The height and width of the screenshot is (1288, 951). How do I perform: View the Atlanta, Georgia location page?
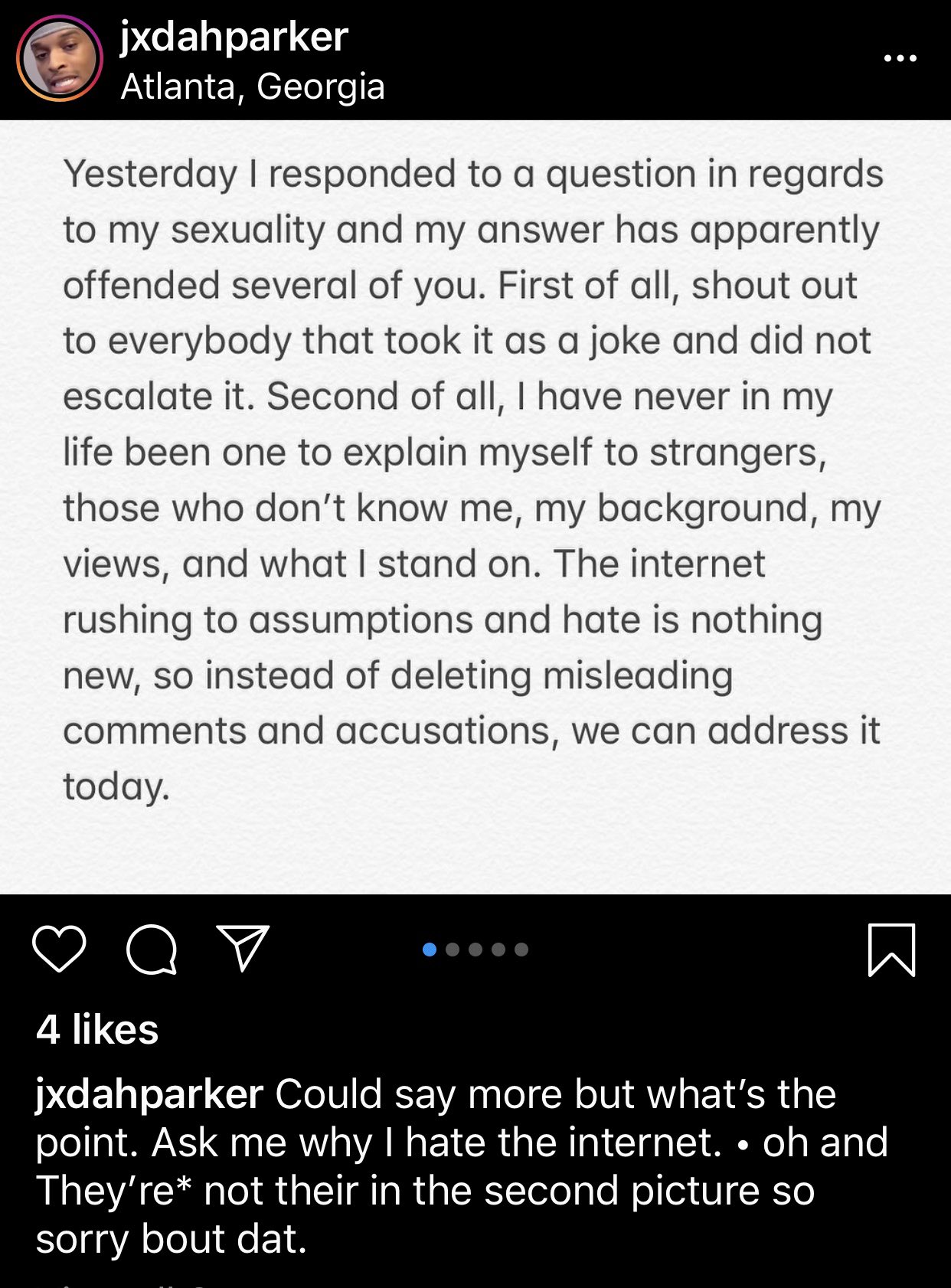tap(253, 87)
